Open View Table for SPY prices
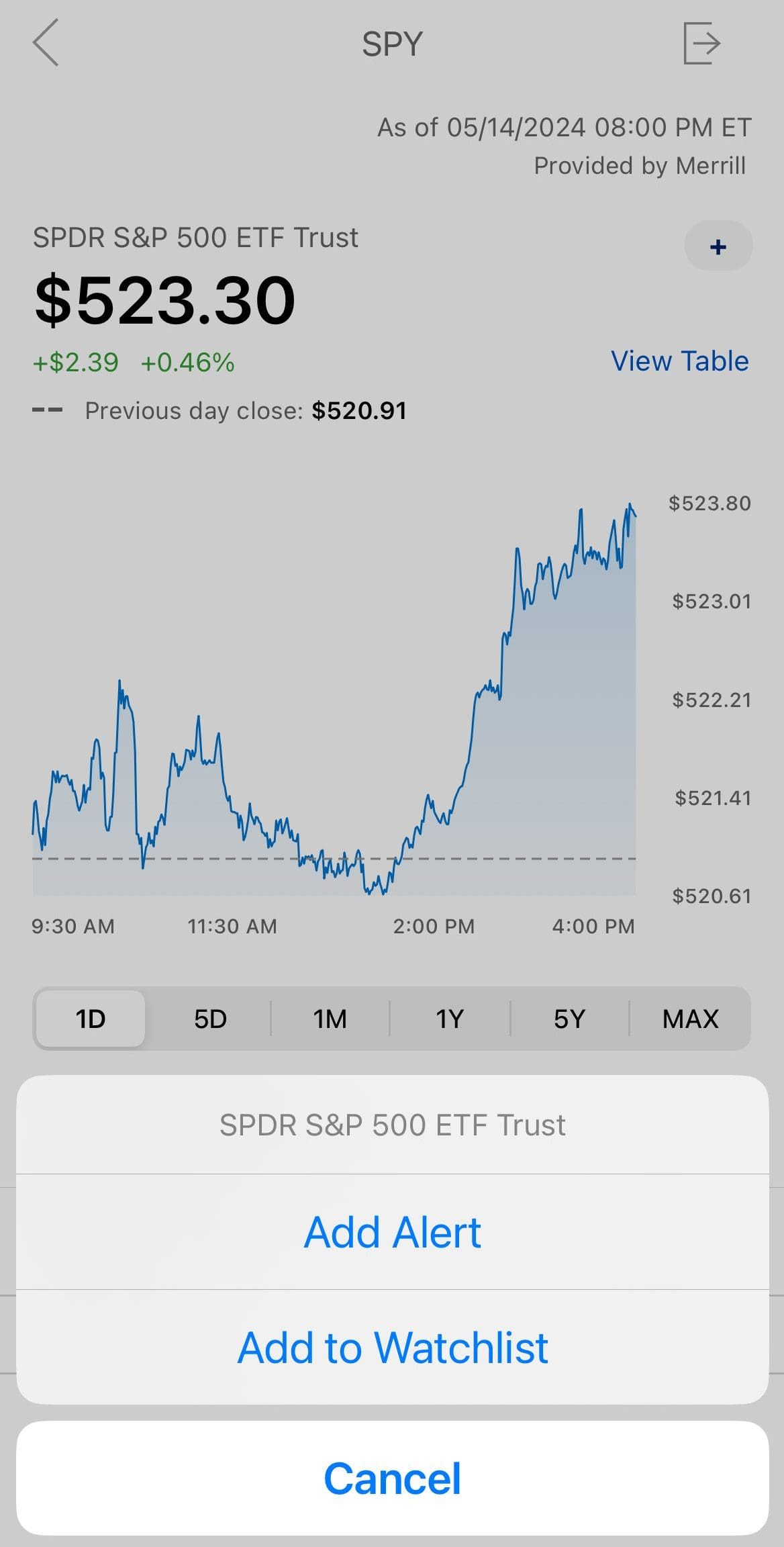This screenshot has height=1547, width=784. tap(680, 361)
